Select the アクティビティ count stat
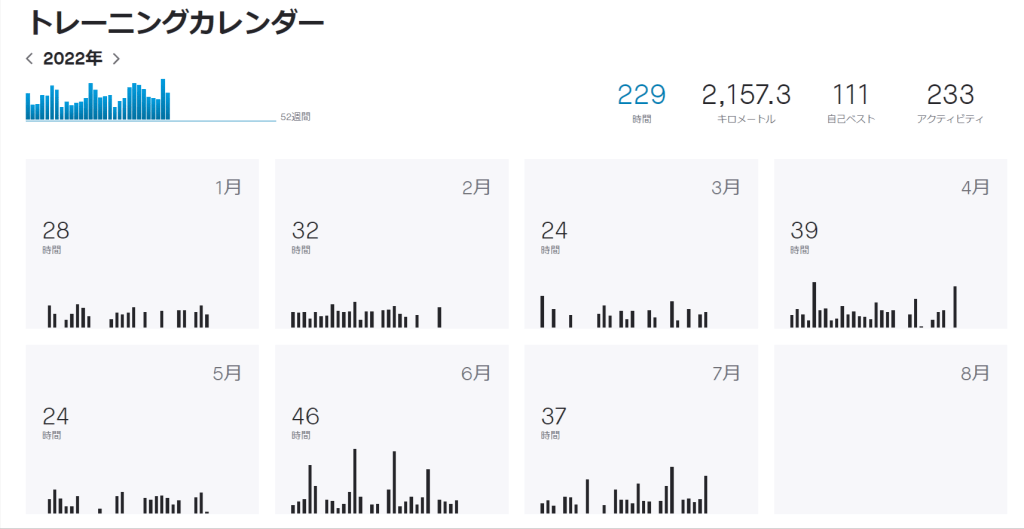The image size is (1024, 529). [x=950, y=102]
